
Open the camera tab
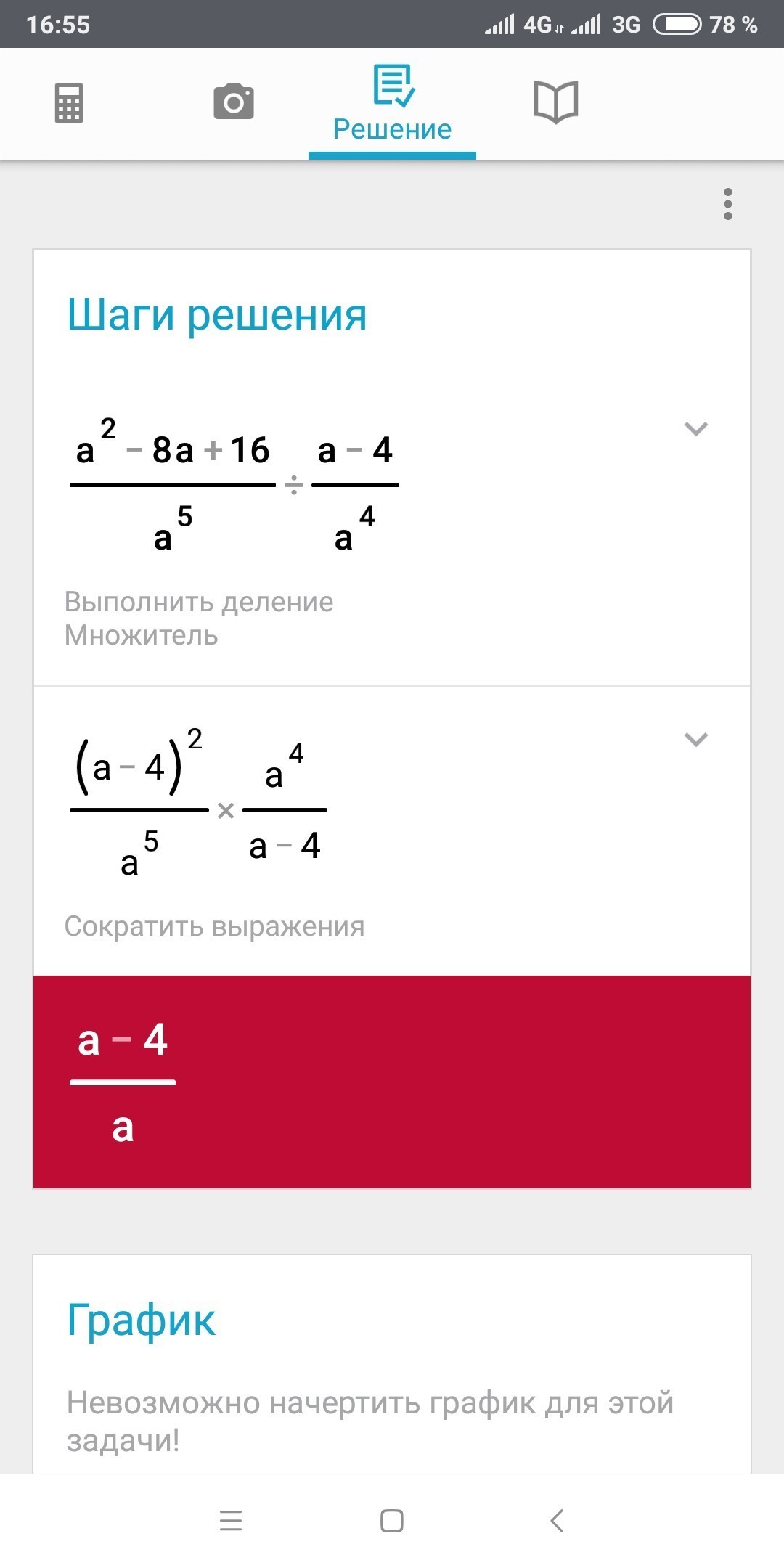233,102
